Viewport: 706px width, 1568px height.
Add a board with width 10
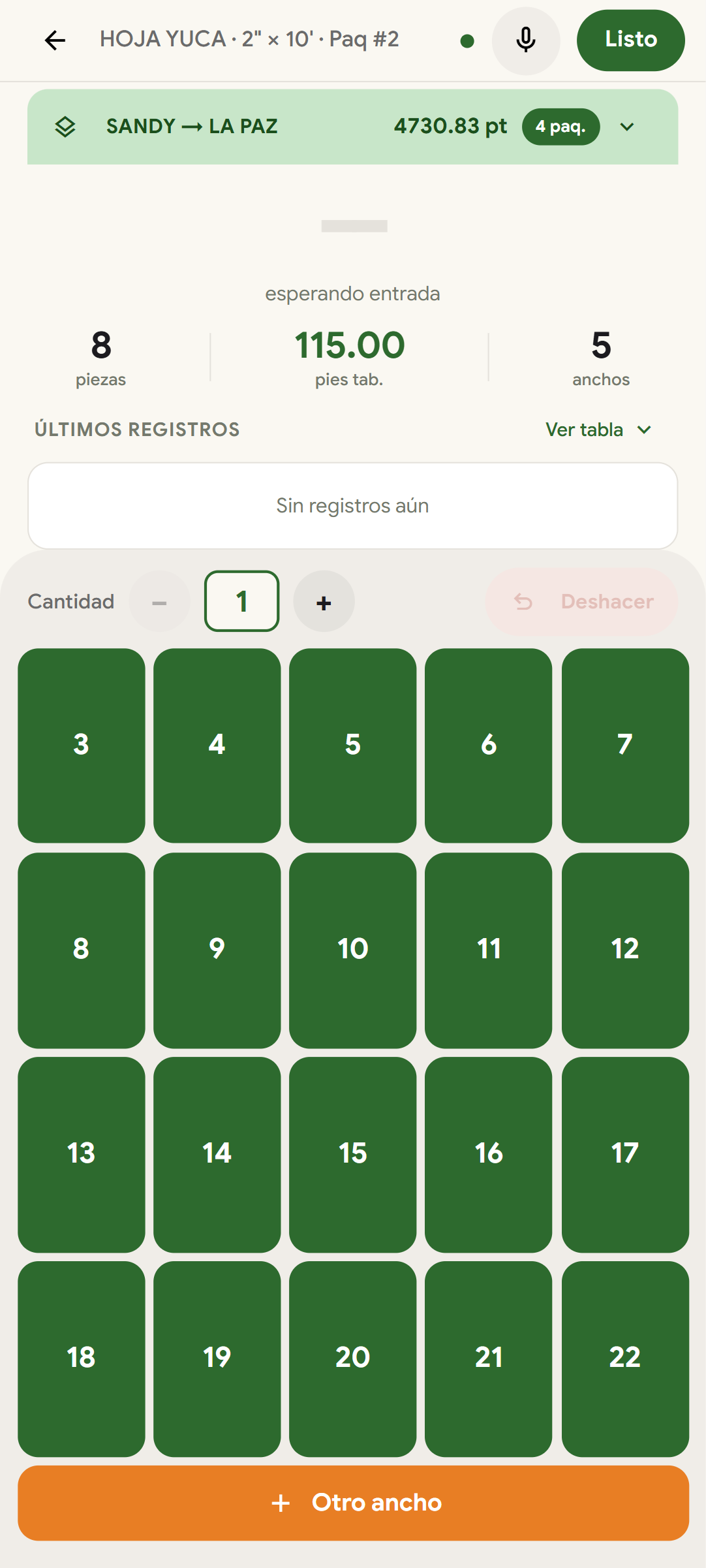352,950
